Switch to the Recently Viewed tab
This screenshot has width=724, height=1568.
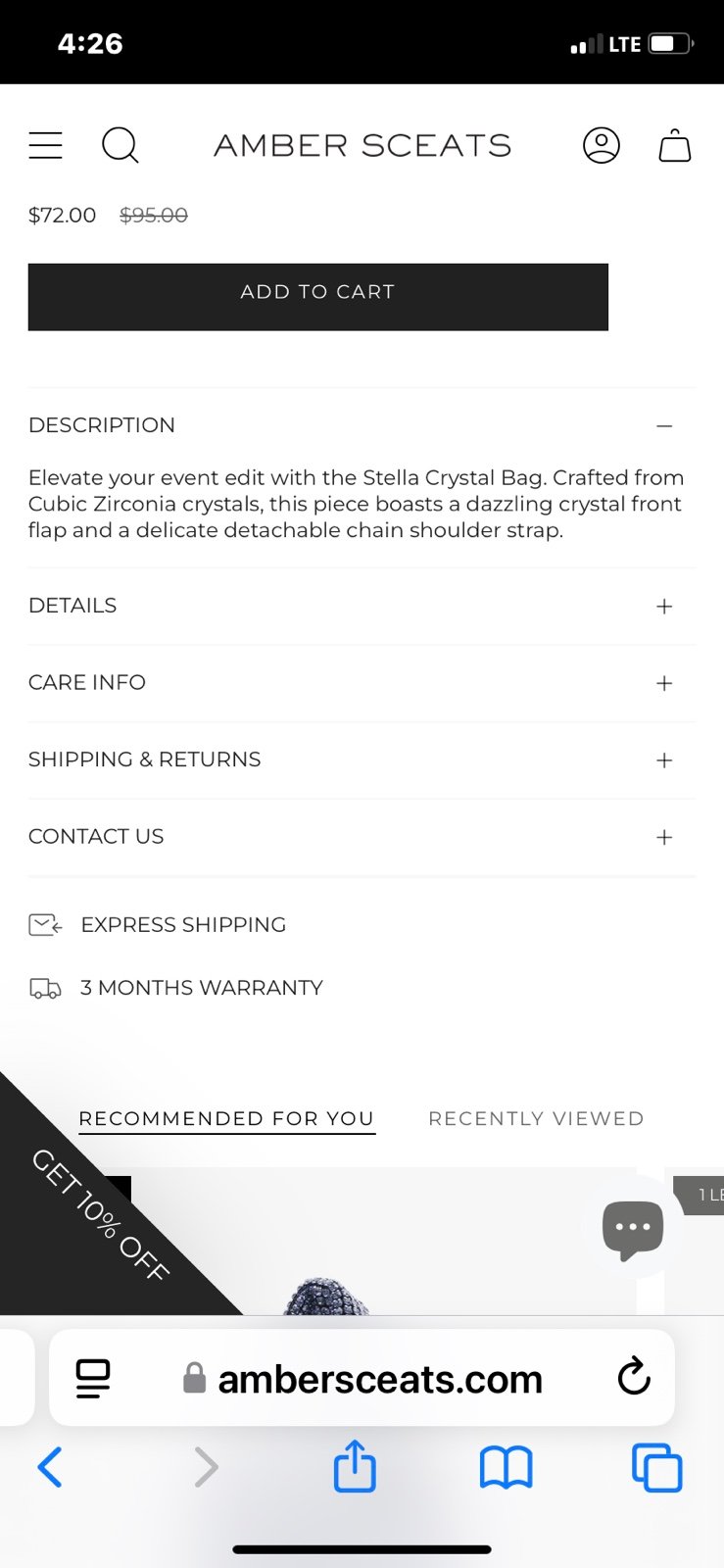[536, 1119]
